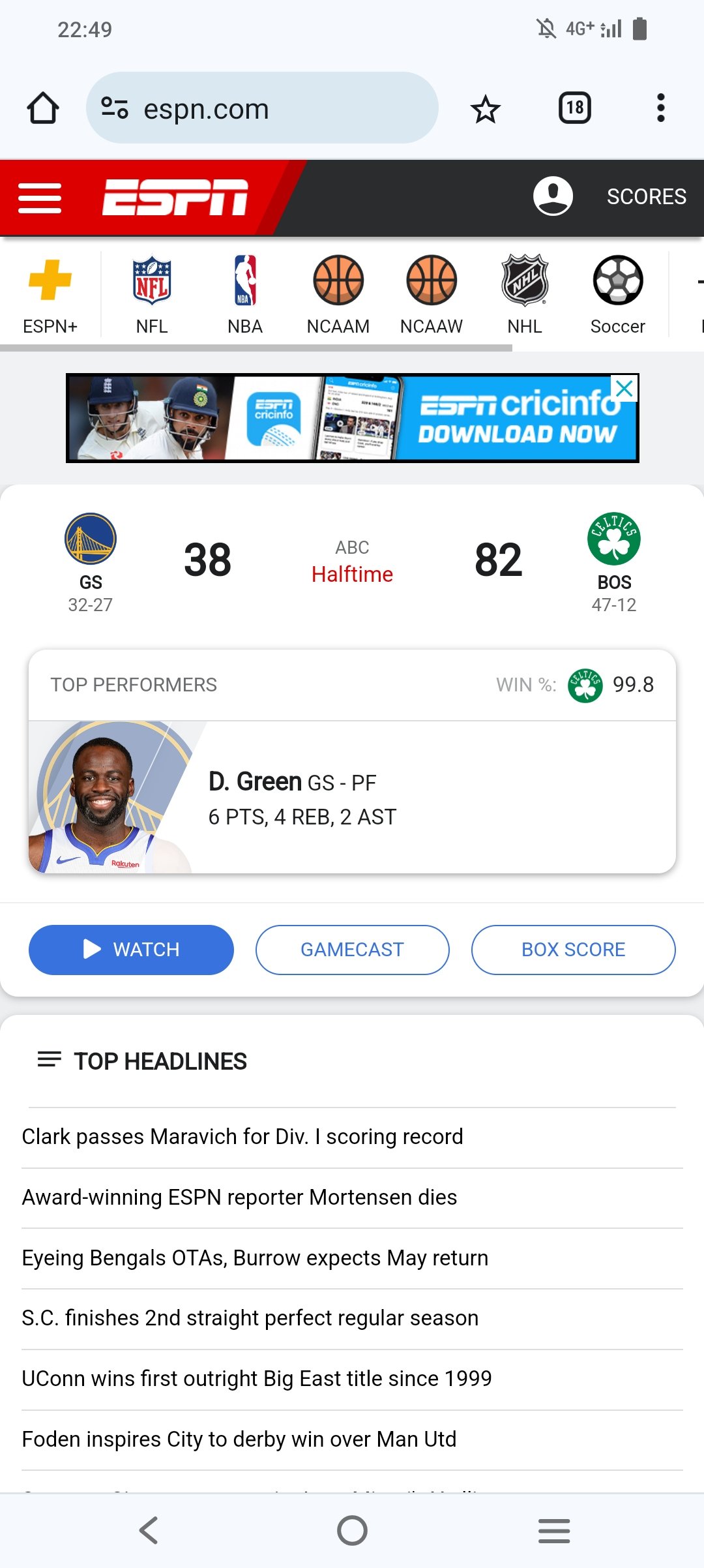Go to the NFL section
This screenshot has height=1568, width=704.
[x=152, y=295]
